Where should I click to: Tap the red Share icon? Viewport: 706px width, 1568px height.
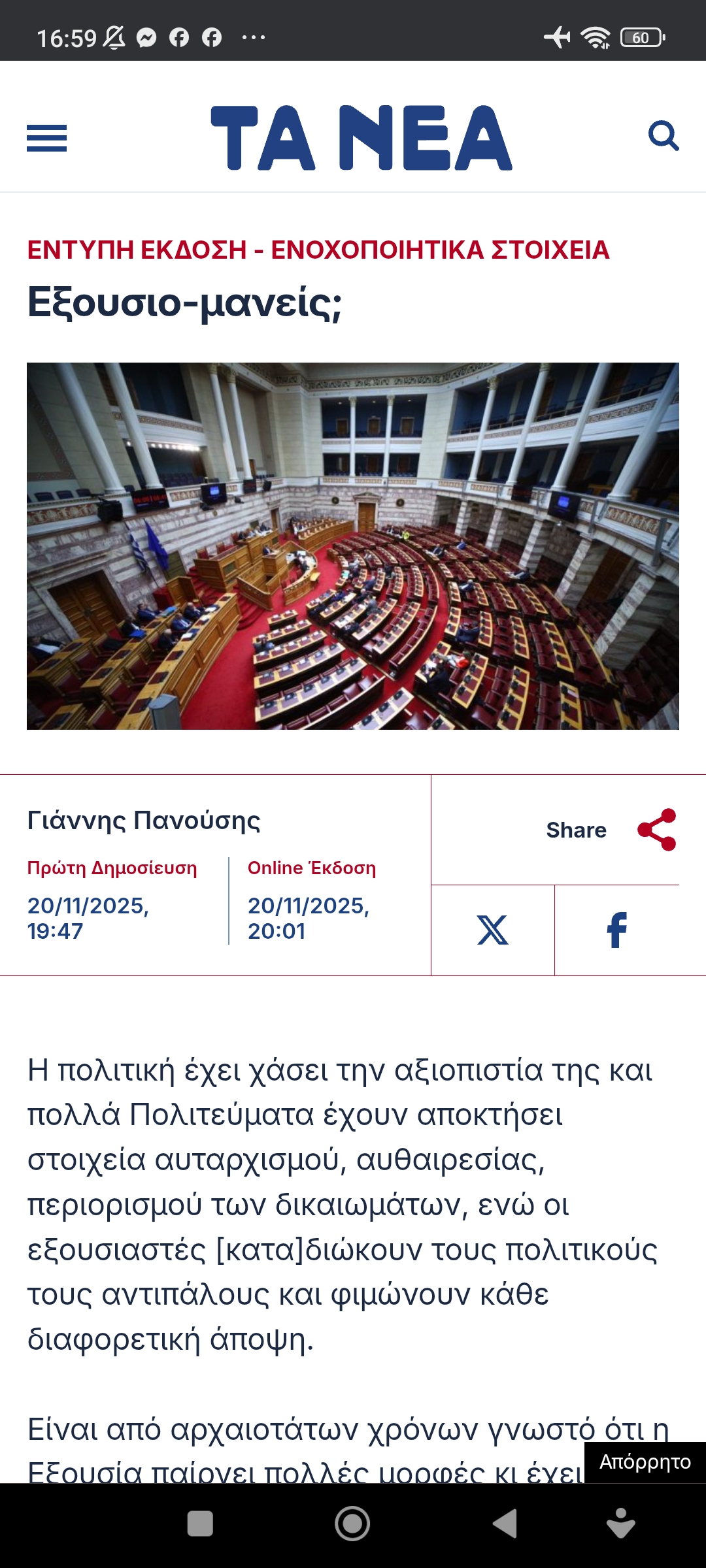pyautogui.click(x=656, y=830)
